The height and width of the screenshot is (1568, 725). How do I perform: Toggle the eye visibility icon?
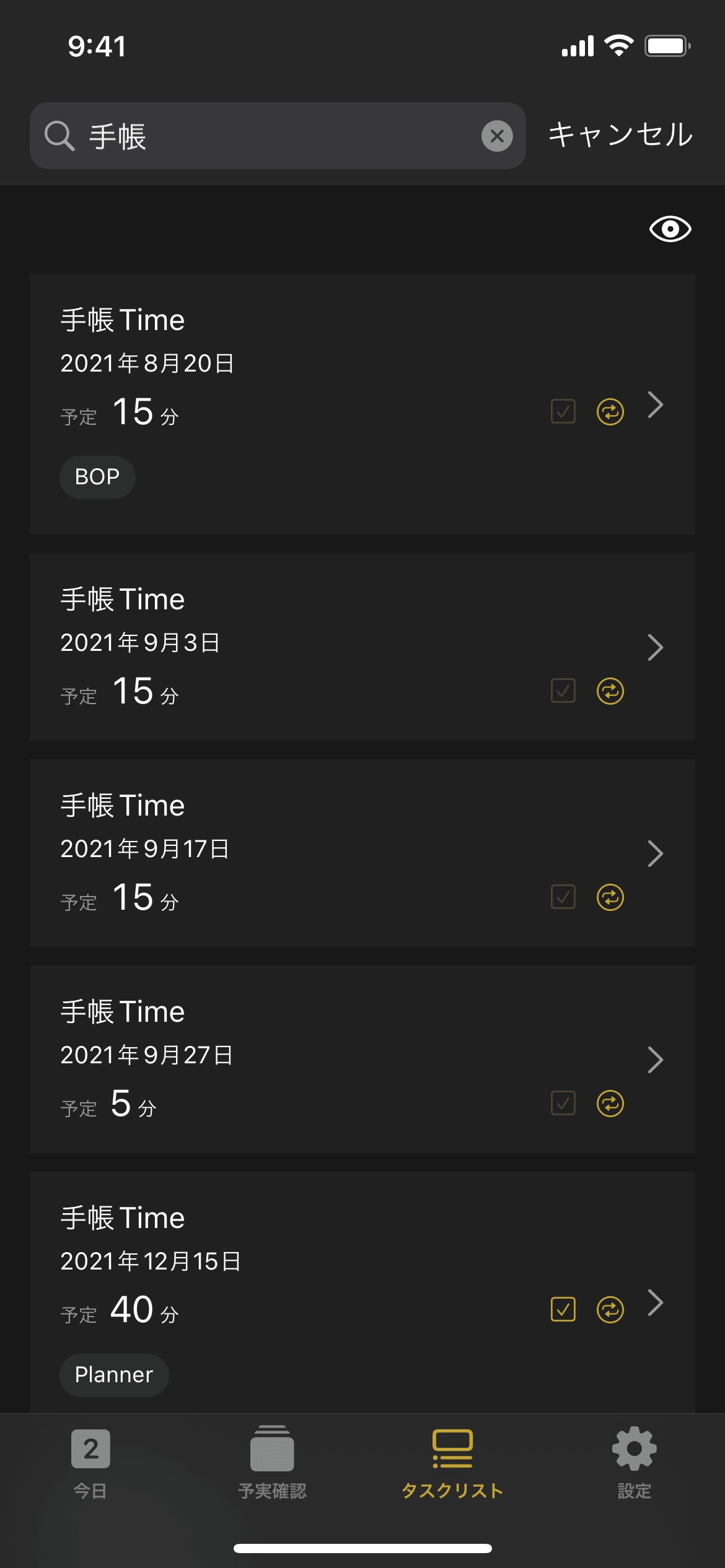click(x=670, y=229)
